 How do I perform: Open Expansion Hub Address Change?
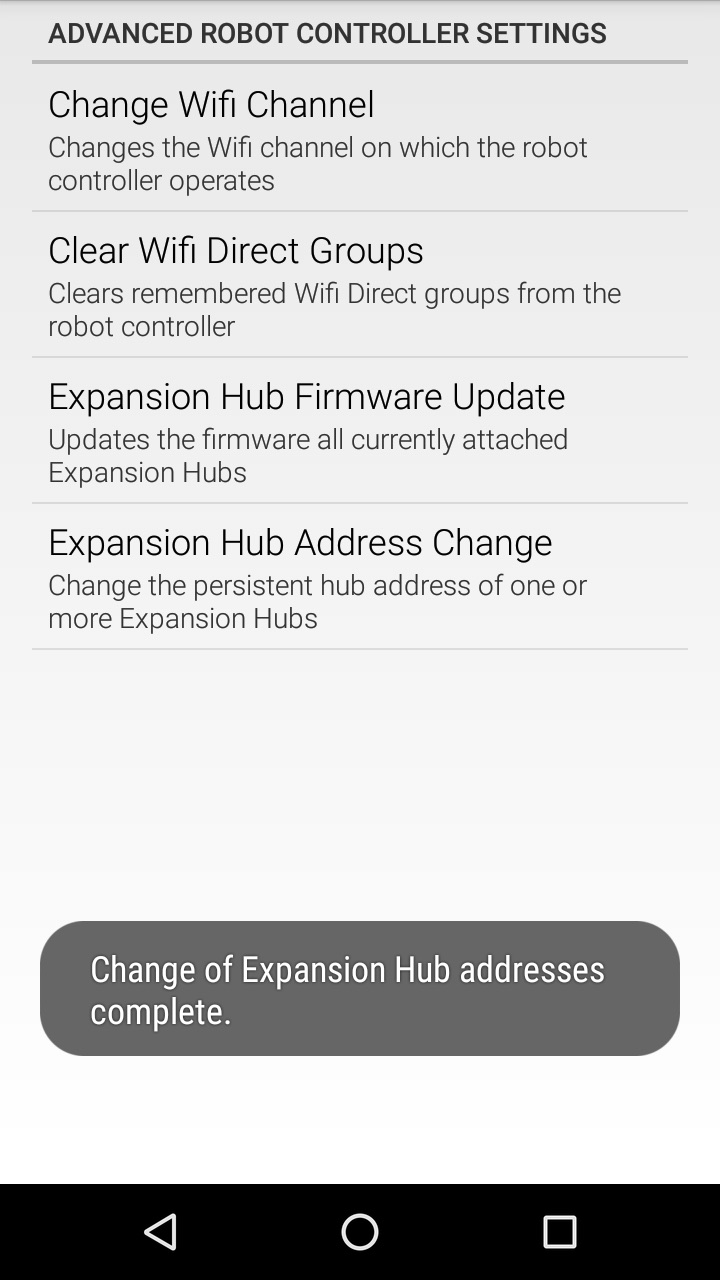click(359, 577)
